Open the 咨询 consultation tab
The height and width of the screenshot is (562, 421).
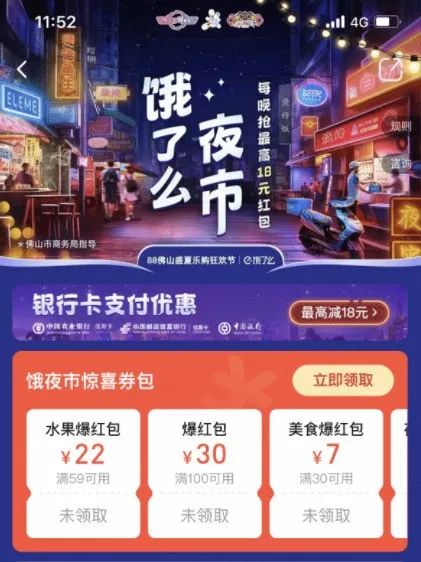[402, 164]
